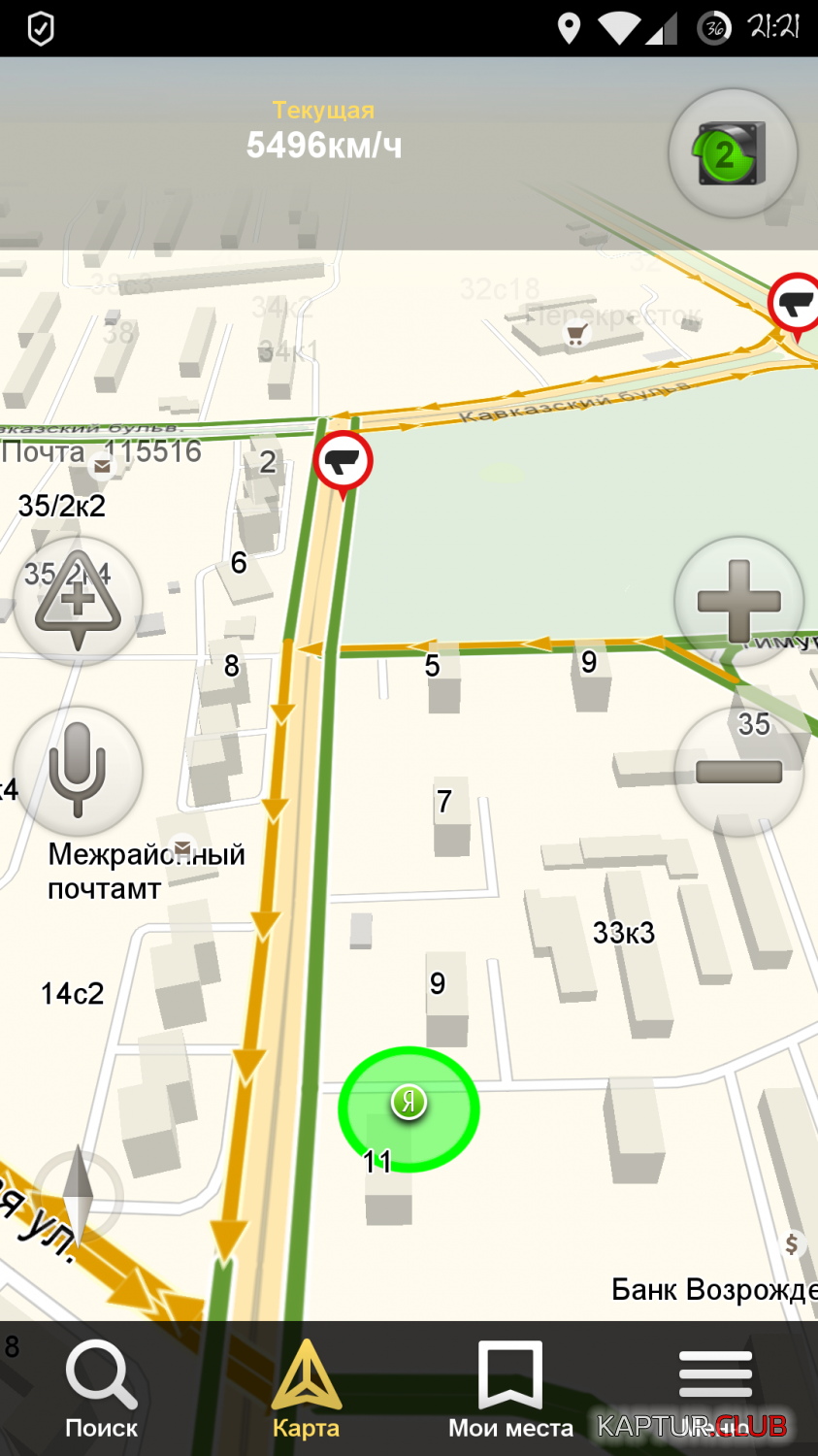This screenshot has height=1456, width=818.
Task: Tap the traffic level indicator button
Action: [x=733, y=154]
